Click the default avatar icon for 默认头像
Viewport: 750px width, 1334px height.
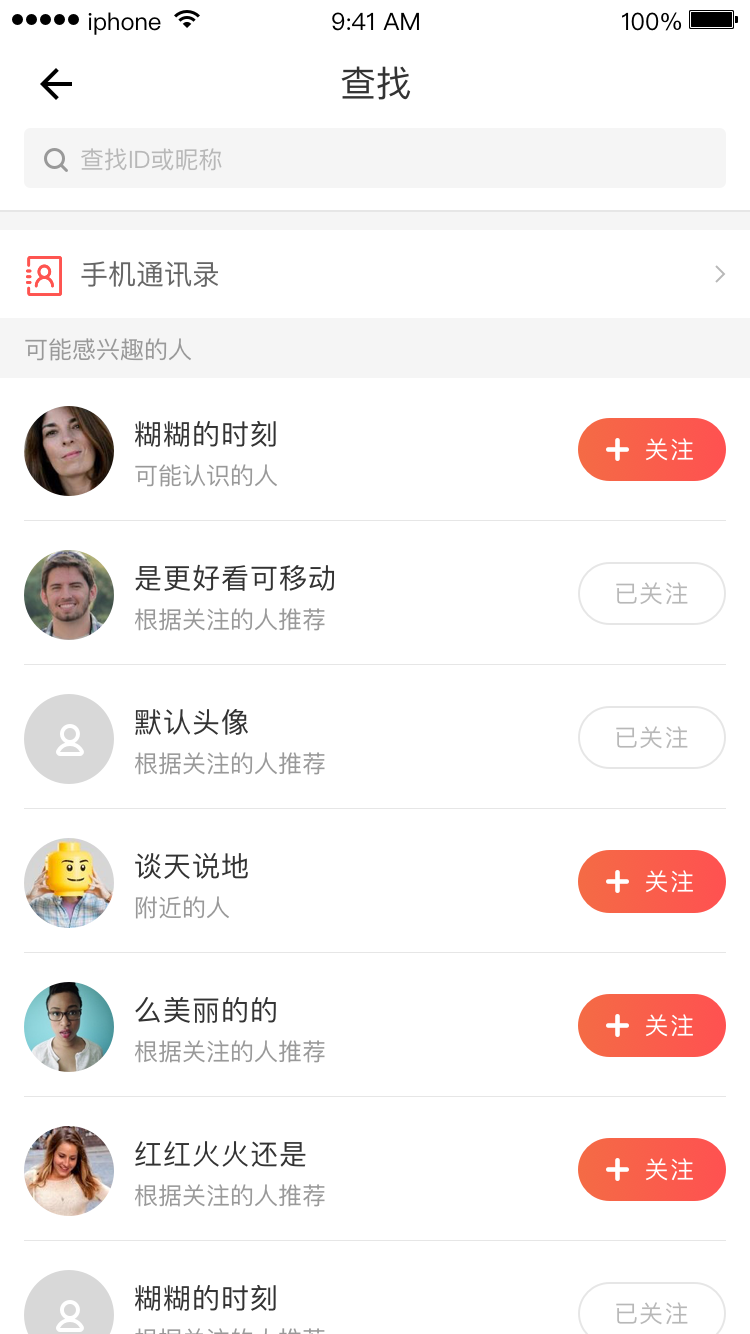69,739
